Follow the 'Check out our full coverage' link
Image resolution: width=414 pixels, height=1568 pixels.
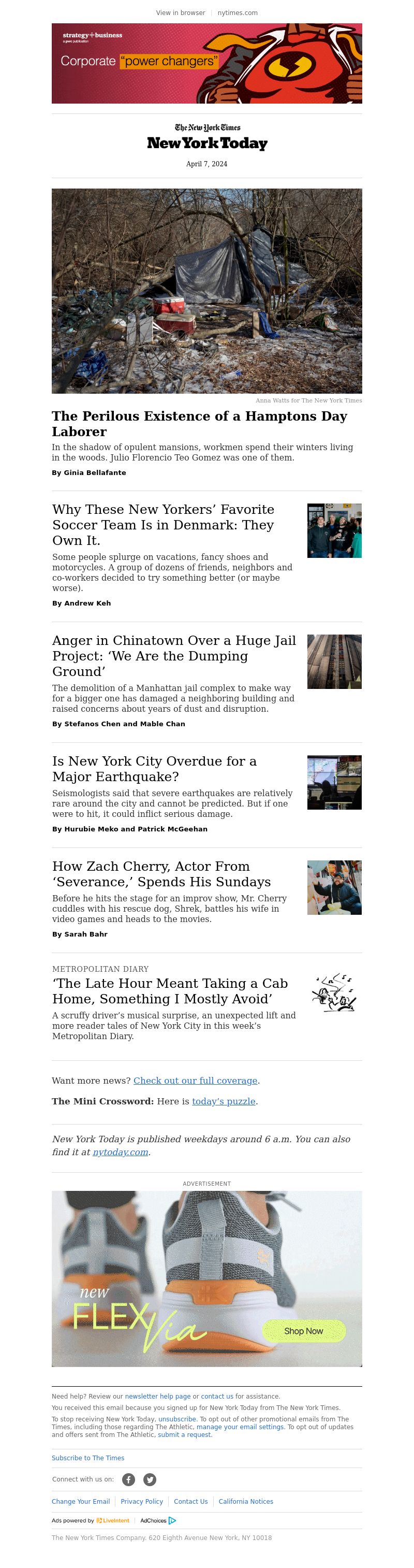pos(195,1081)
